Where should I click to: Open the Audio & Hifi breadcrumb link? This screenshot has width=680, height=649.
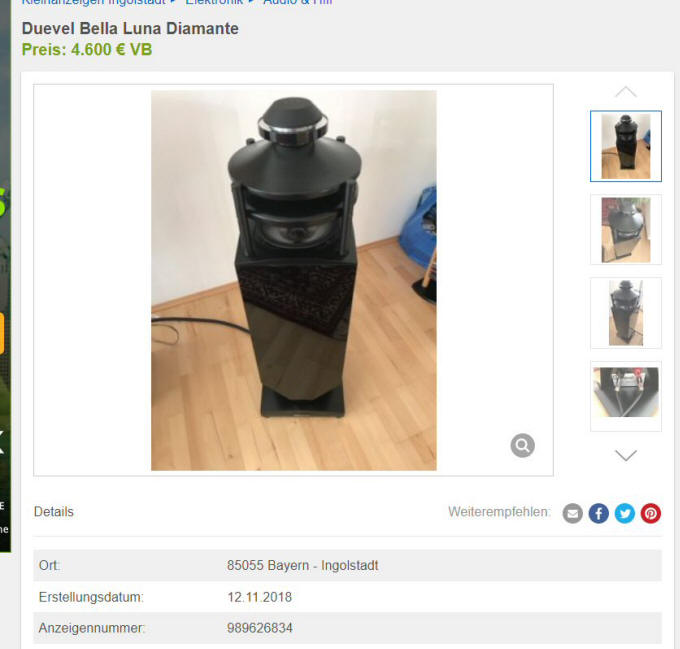[297, 3]
